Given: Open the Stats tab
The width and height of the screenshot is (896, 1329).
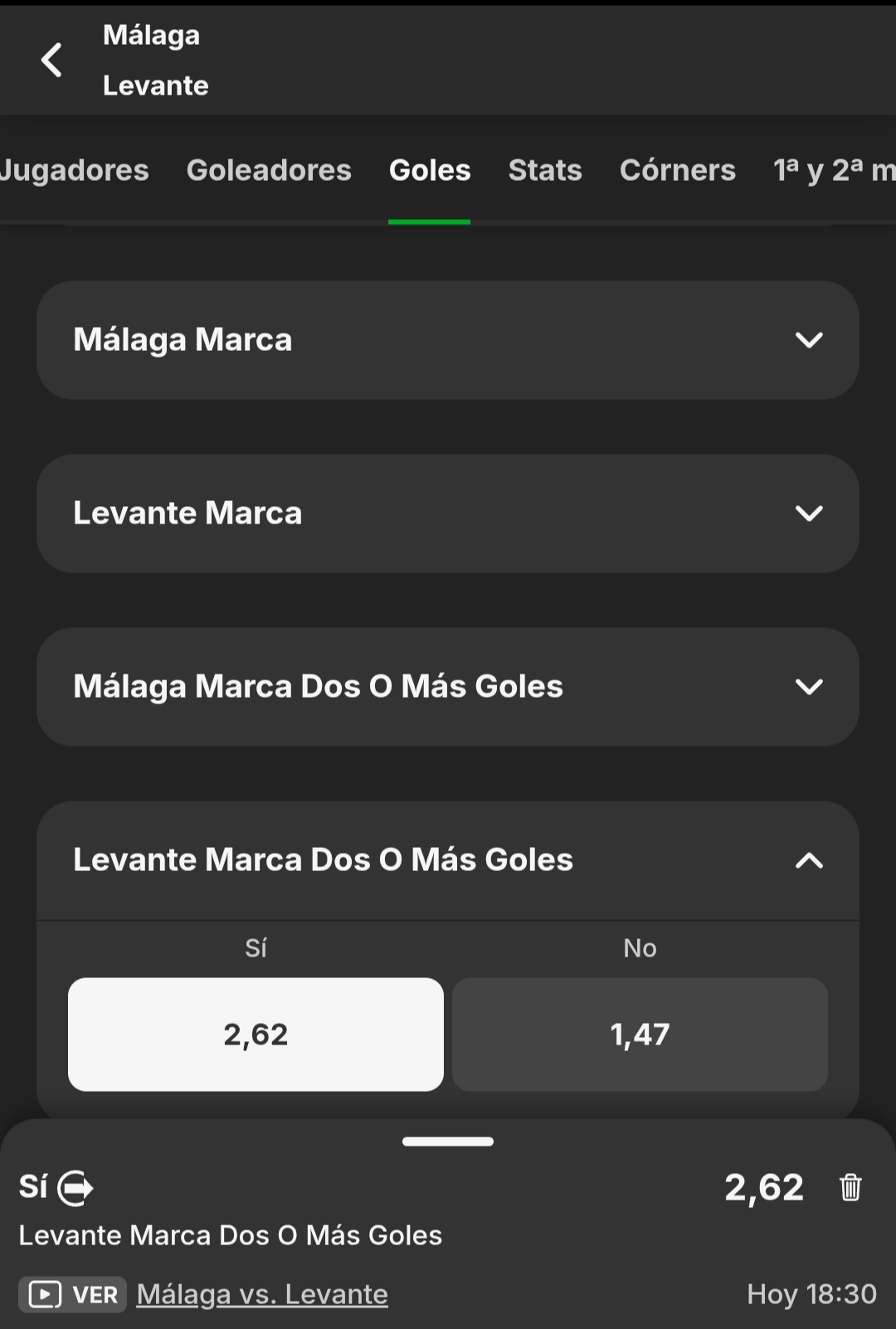Looking at the screenshot, I should click(545, 170).
